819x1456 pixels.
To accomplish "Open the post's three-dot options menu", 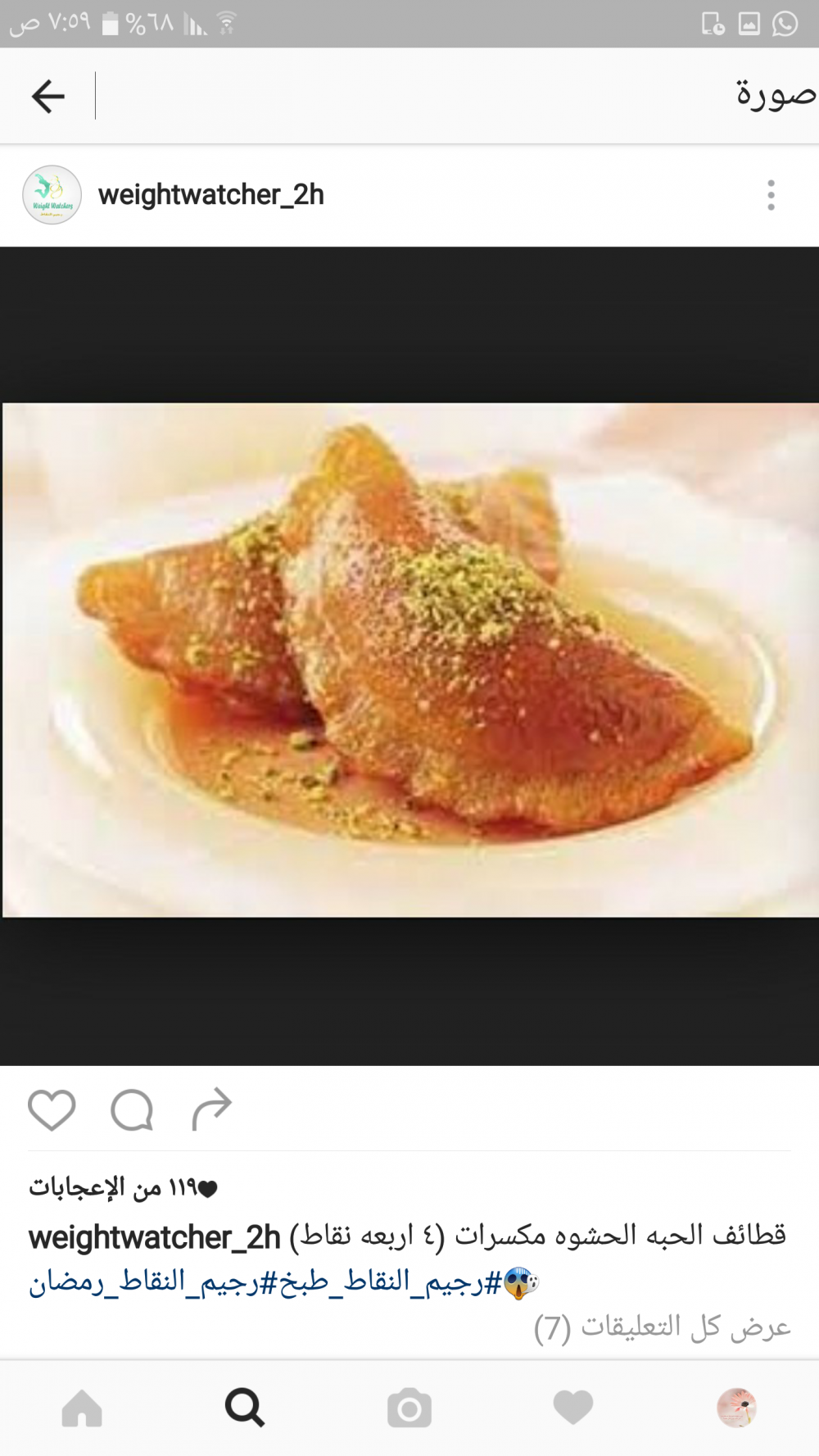I will [x=771, y=195].
